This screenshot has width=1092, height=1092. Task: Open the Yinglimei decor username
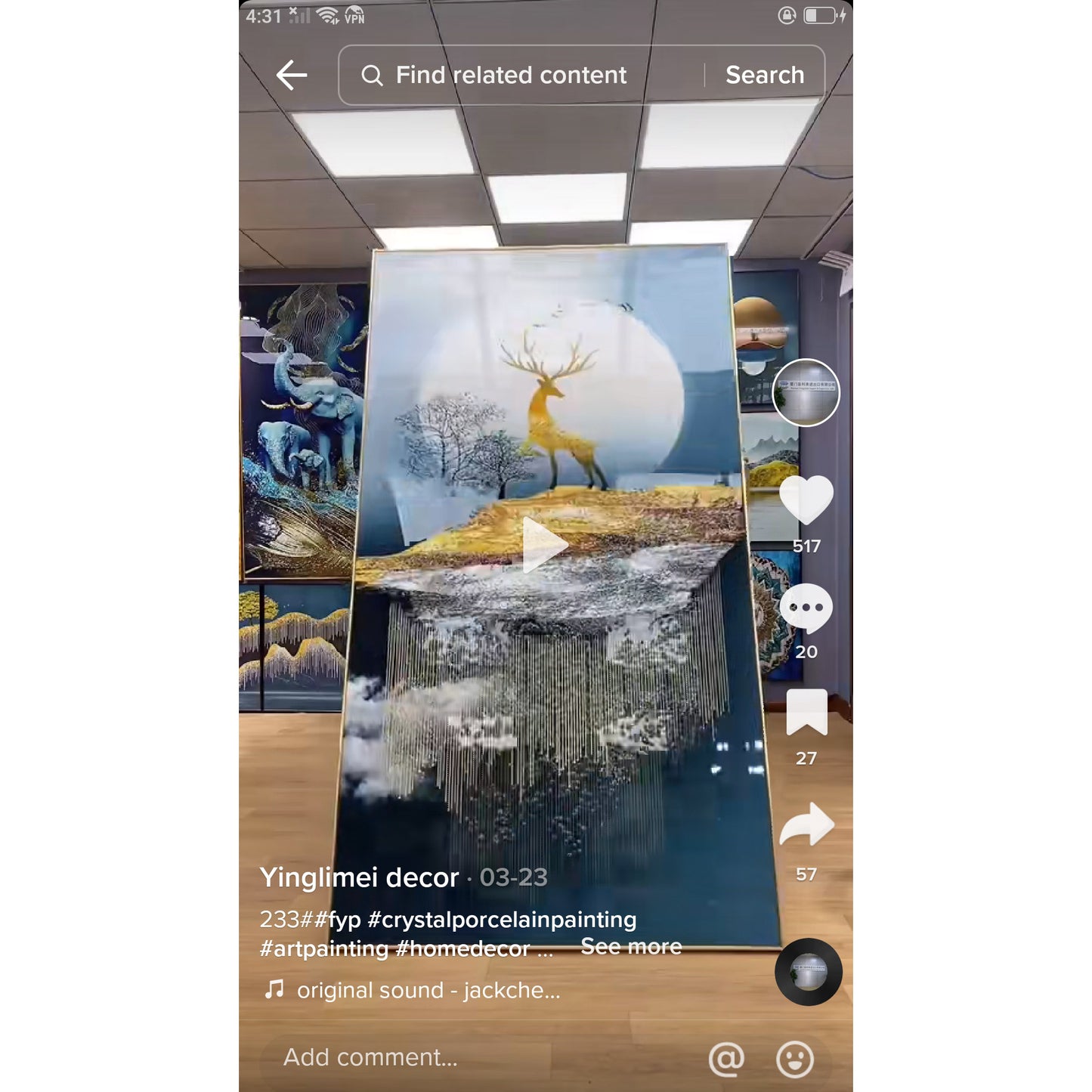coord(360,877)
